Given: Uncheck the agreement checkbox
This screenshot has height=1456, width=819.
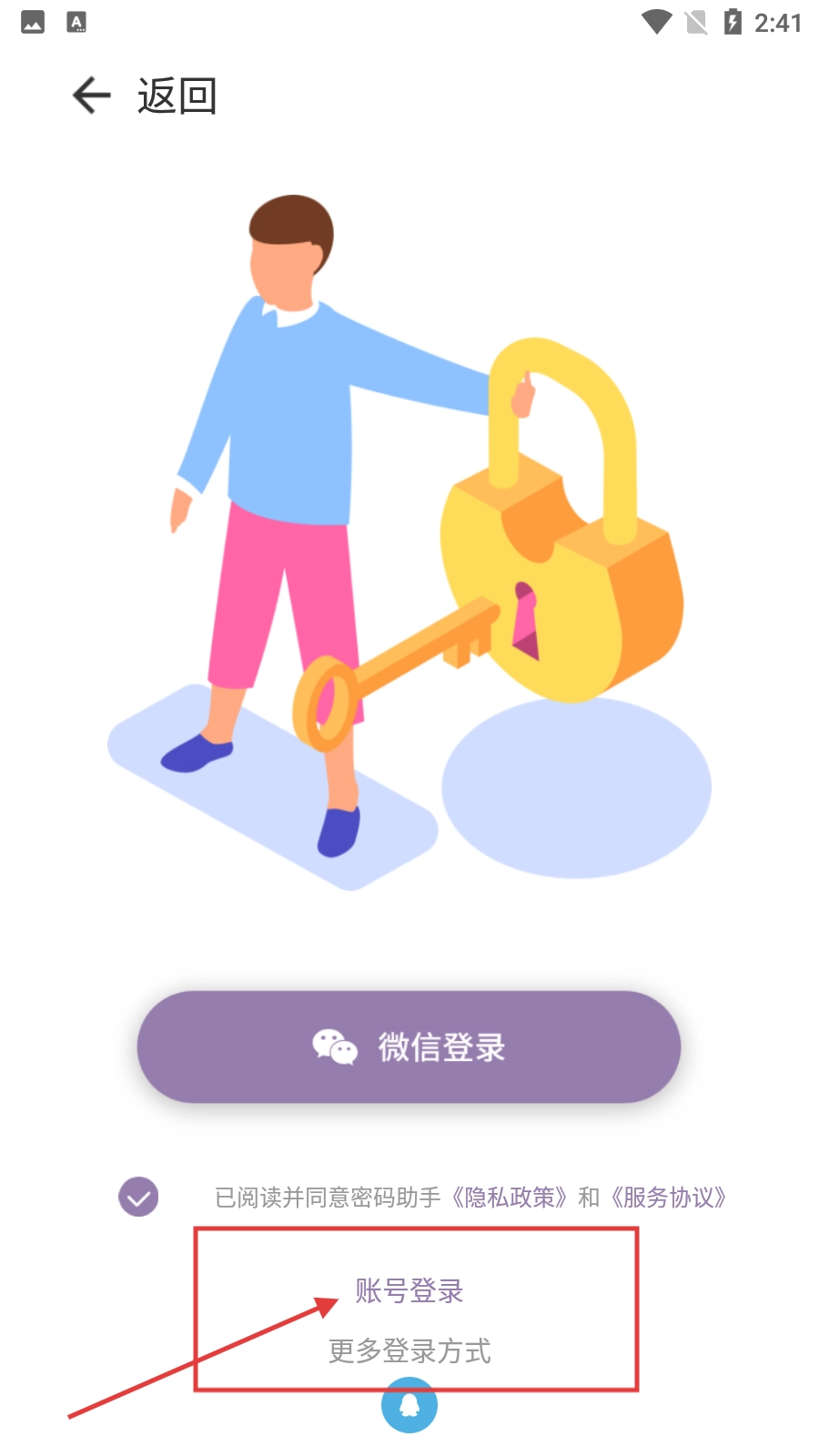Looking at the screenshot, I should coord(138,1197).
